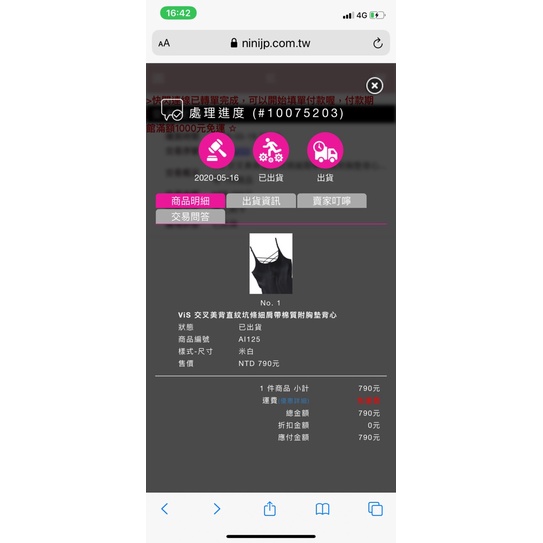Reload the page in Safari

(x=377, y=43)
